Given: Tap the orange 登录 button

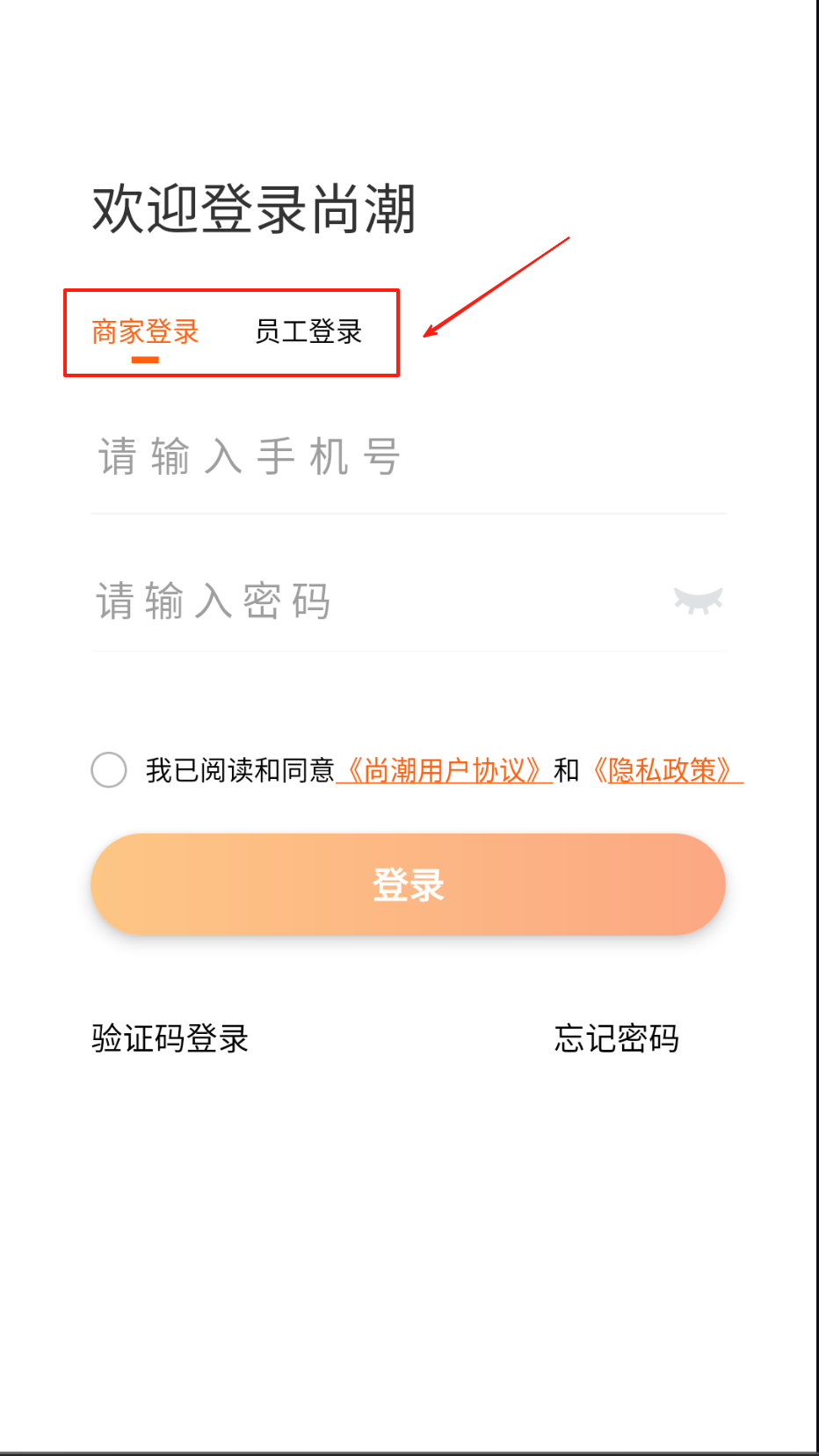Looking at the screenshot, I should pyautogui.click(x=408, y=885).
